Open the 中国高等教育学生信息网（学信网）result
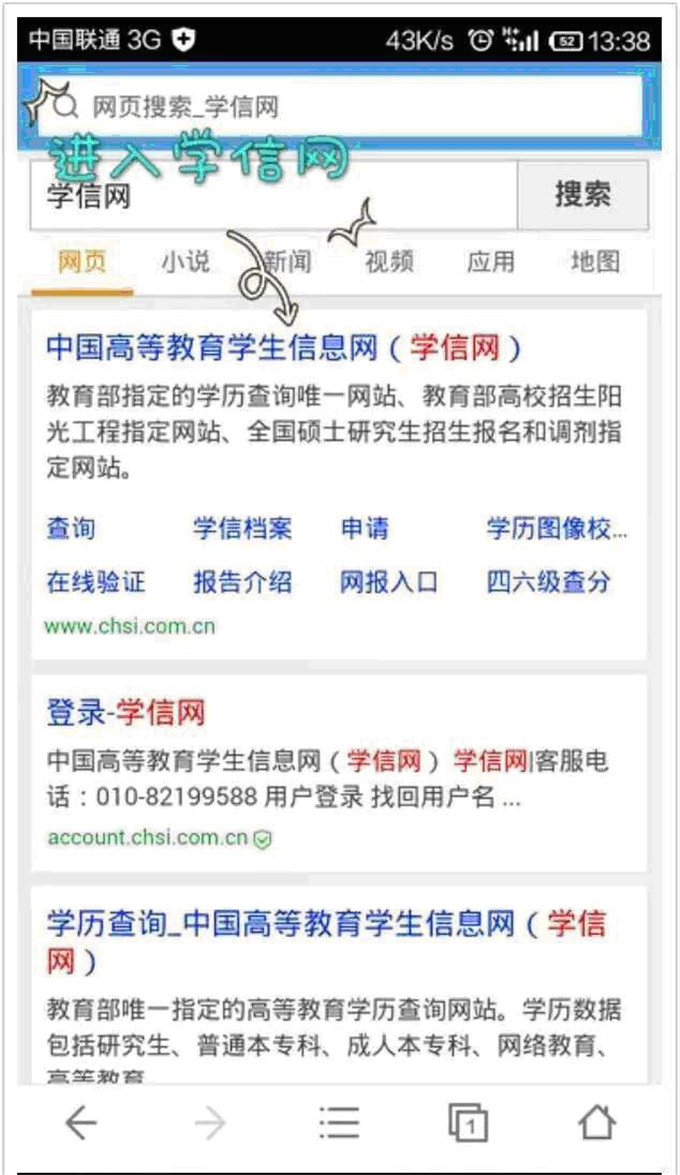Image resolution: width=680 pixels, height=1175 pixels. 284,348
